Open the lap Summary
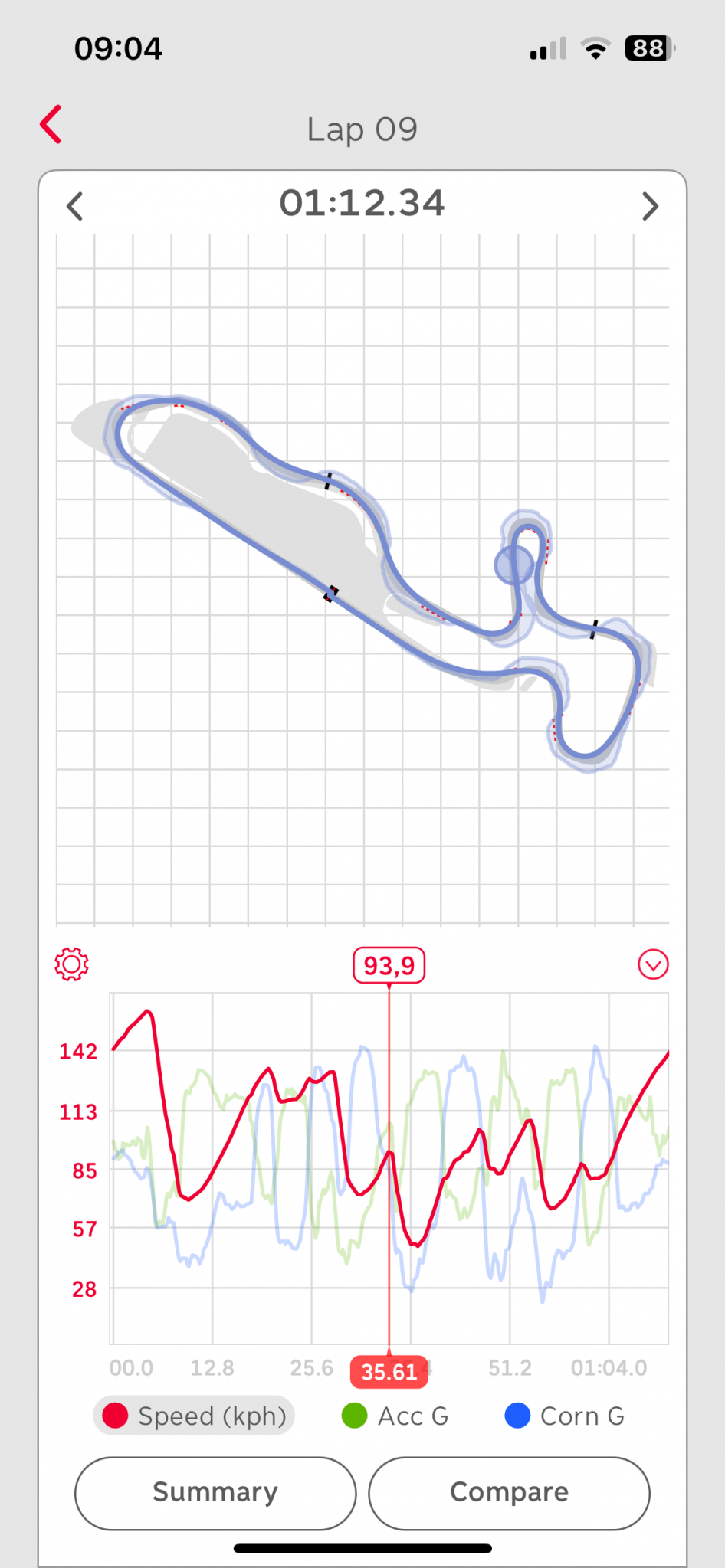 coord(215,1492)
